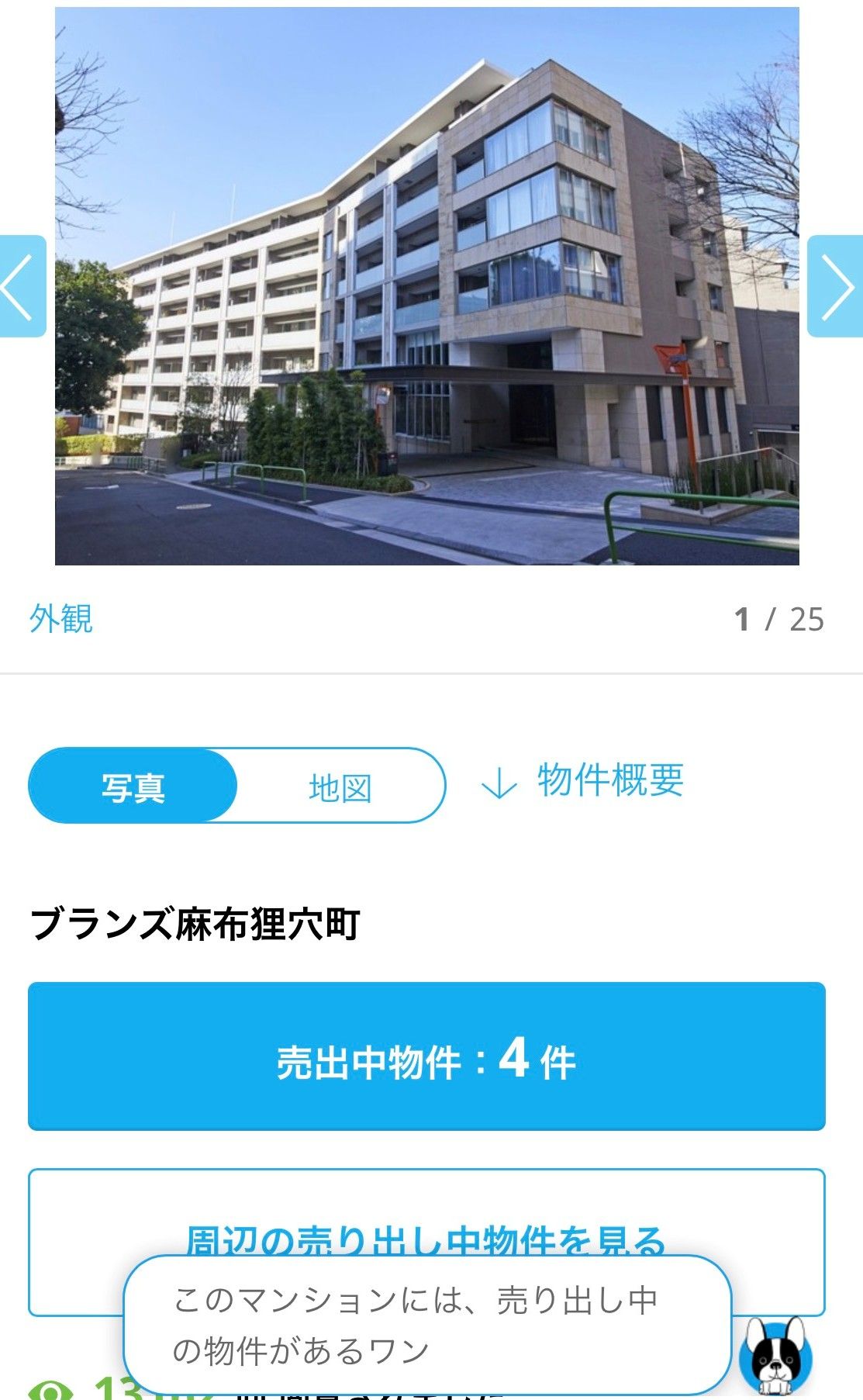Viewport: 863px width, 1400px height.
Task: Switch to the 地図 map view
Action: (x=340, y=786)
